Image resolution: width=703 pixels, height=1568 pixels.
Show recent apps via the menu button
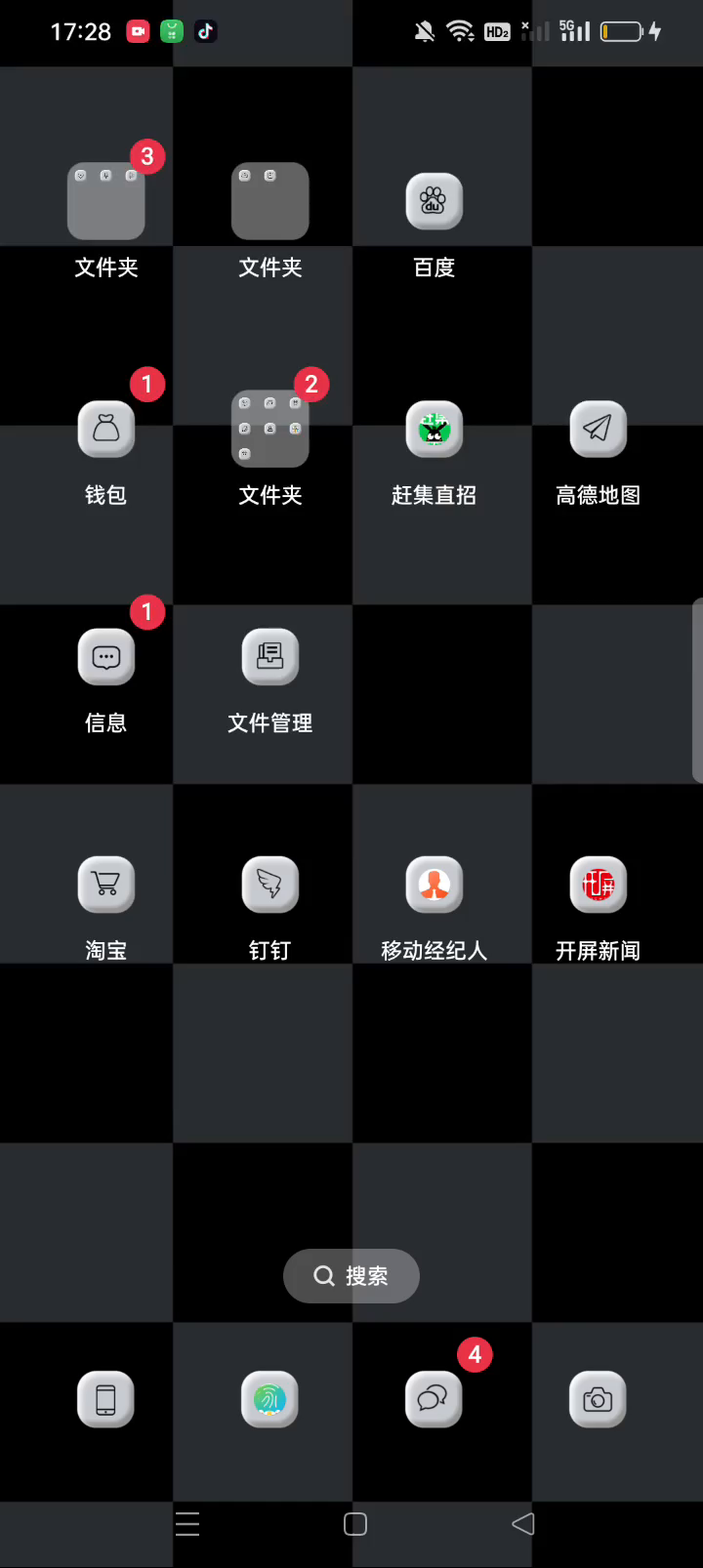pos(187,1523)
